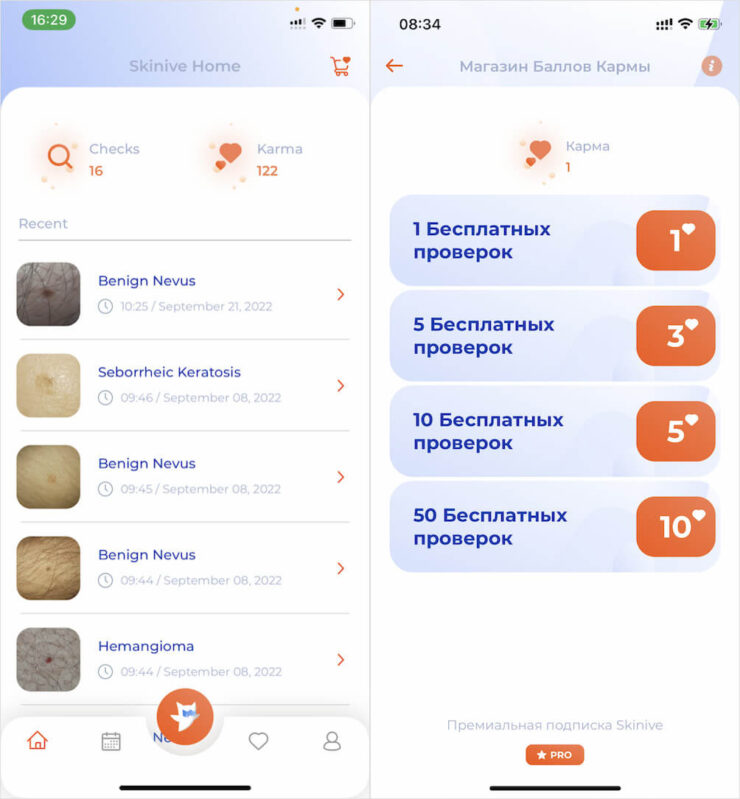Buy 10 Бесплатных проверок for 5 karma
Image resolution: width=740 pixels, height=799 pixels.
point(676,431)
